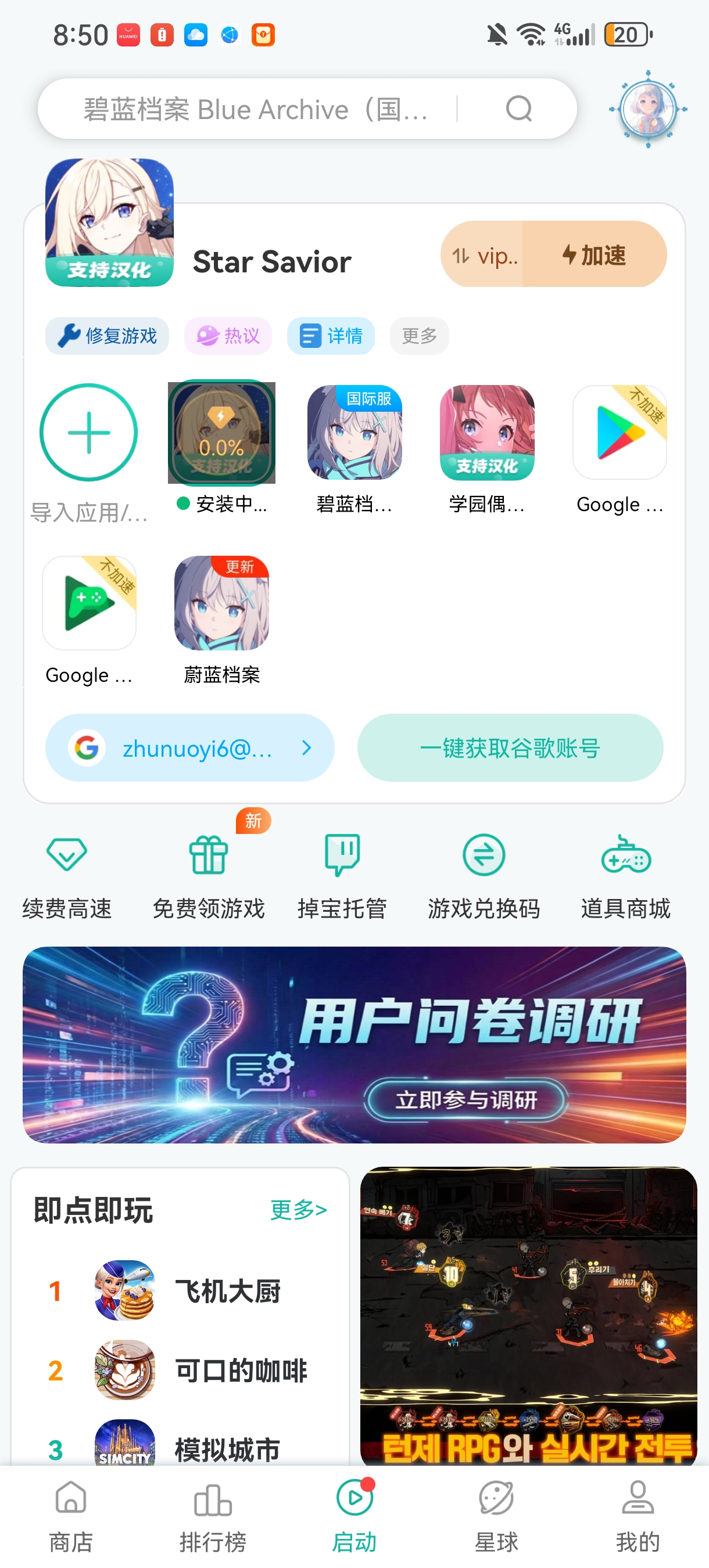The height and width of the screenshot is (1568, 709).
Task: Tap 加速 to accelerate Star Savior
Action: tap(594, 254)
